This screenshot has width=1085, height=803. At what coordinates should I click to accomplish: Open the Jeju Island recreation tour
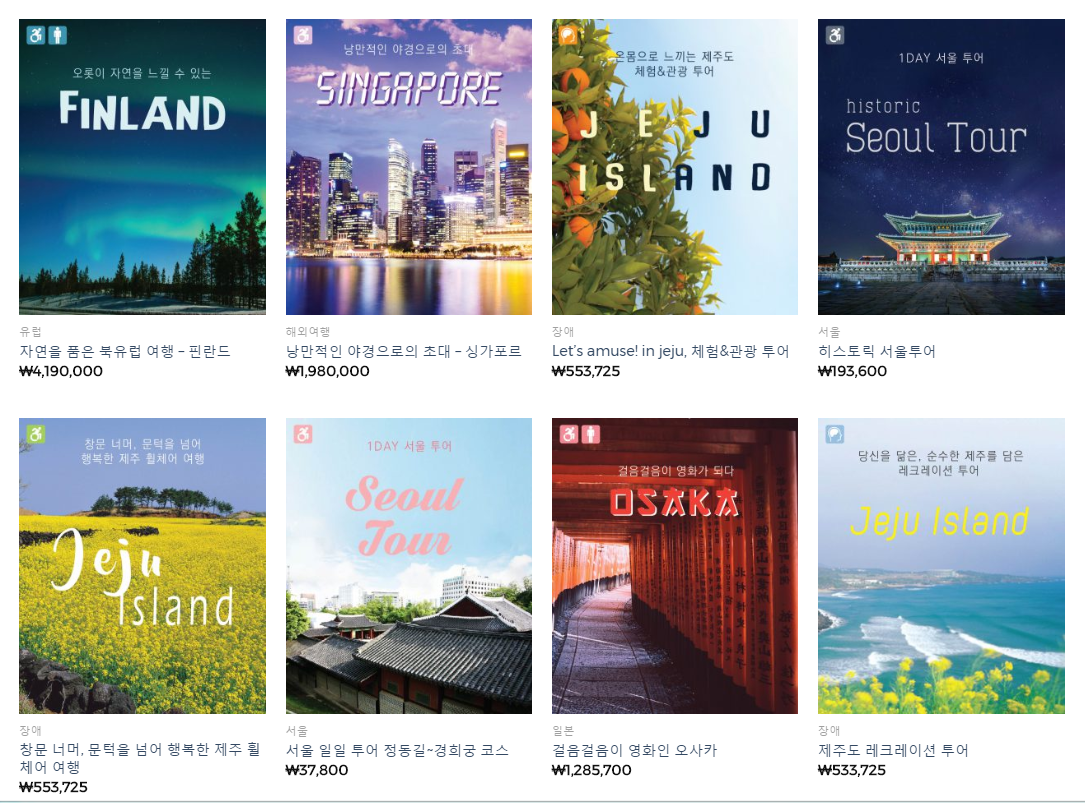point(941,565)
